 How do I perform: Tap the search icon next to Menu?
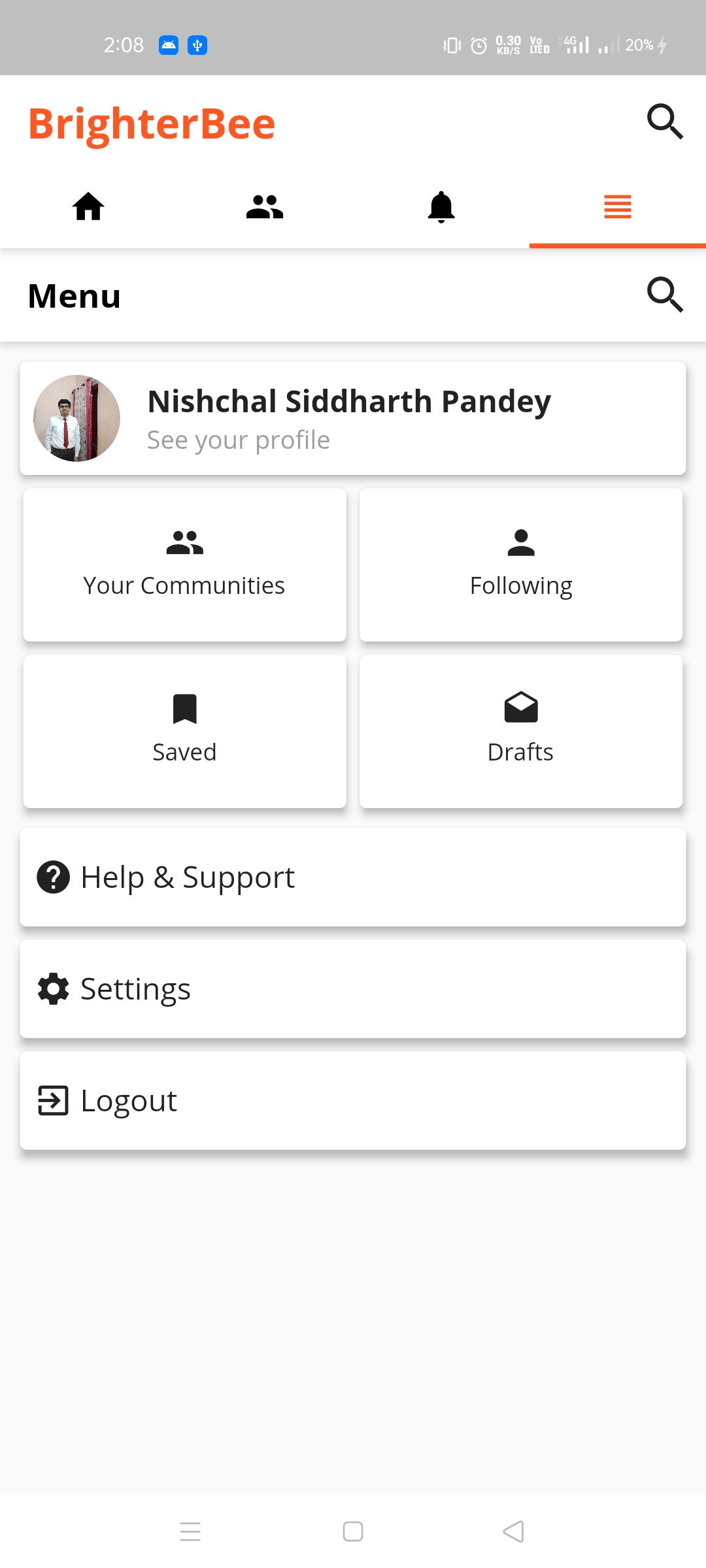(x=665, y=295)
